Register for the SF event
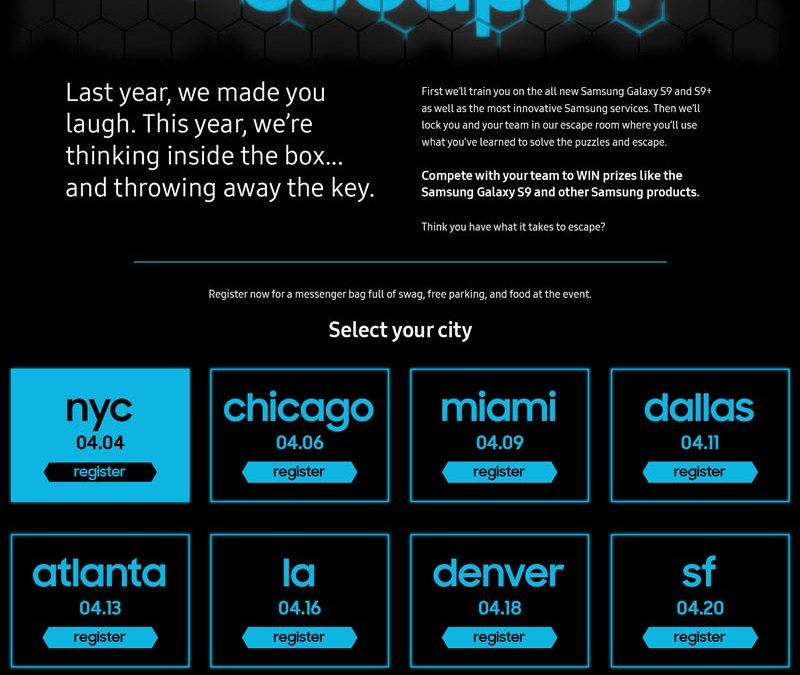Image resolution: width=800 pixels, height=675 pixels. click(x=699, y=637)
